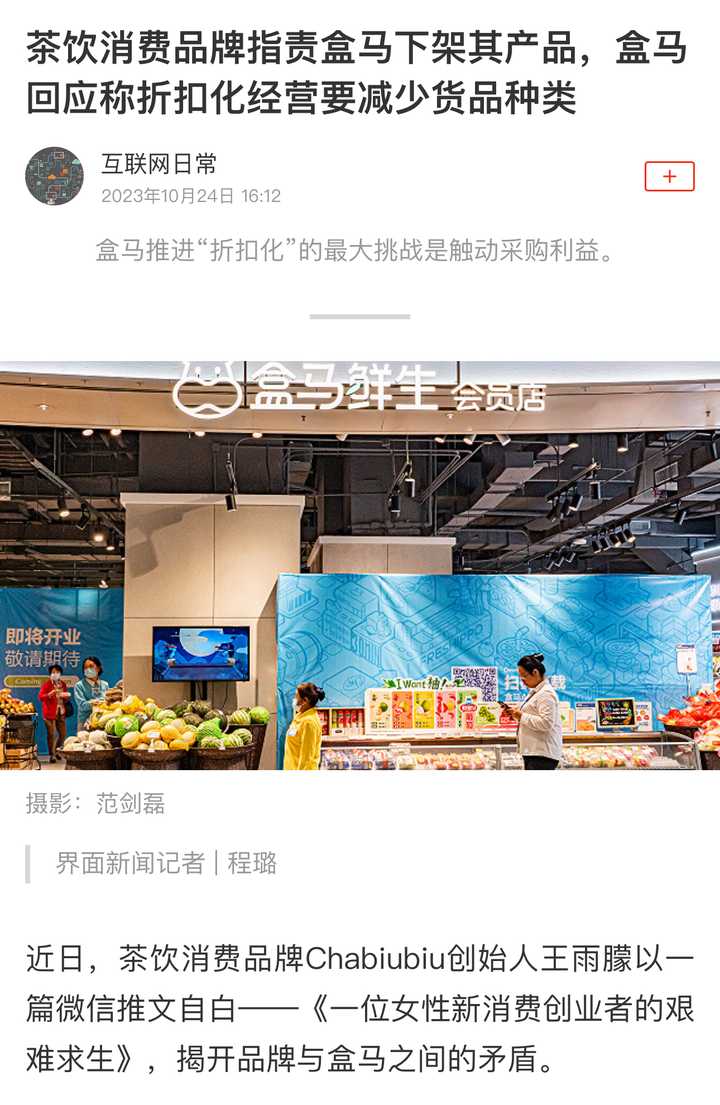The height and width of the screenshot is (1105, 720).
Task: View the 盒马鲜生 store photo
Action: pos(360,566)
